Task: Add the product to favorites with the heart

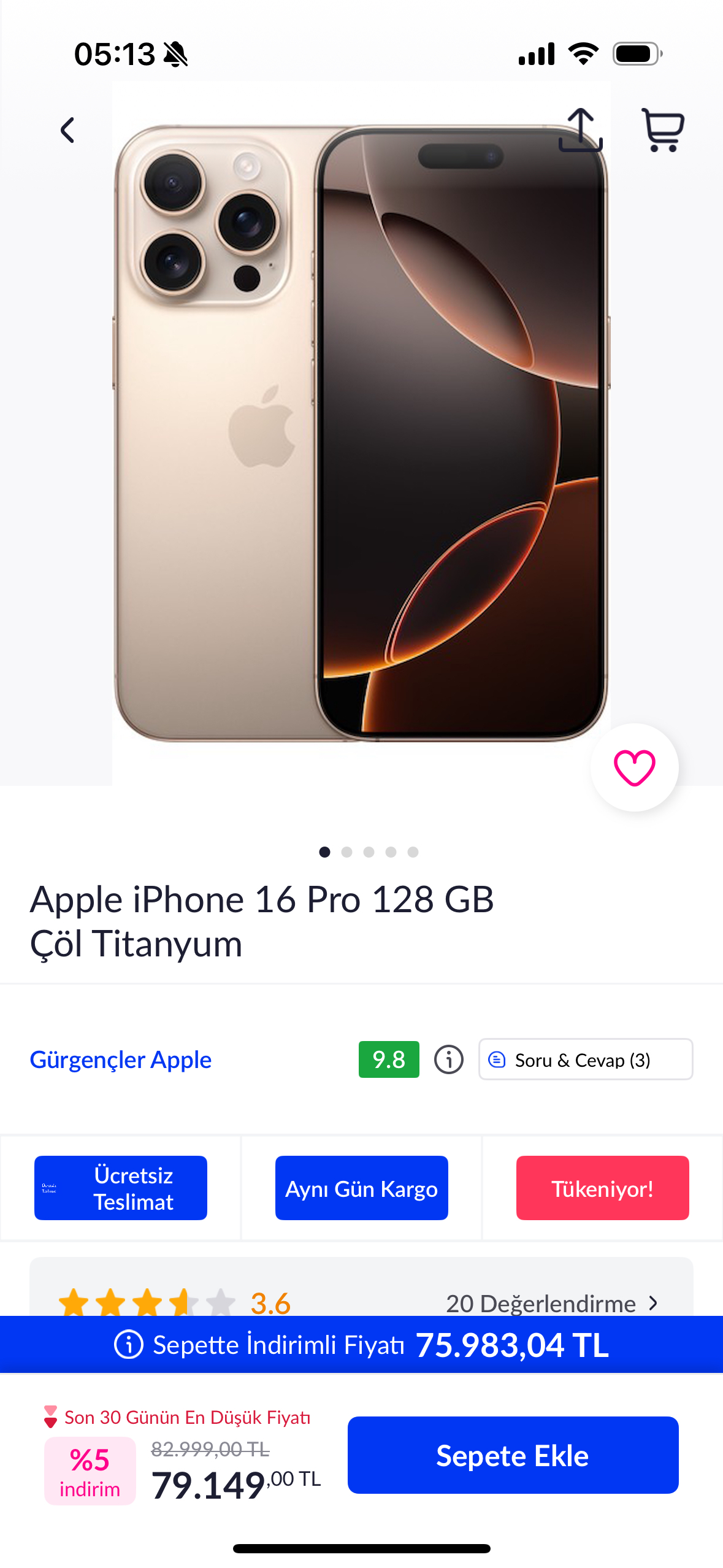Action: tap(634, 767)
